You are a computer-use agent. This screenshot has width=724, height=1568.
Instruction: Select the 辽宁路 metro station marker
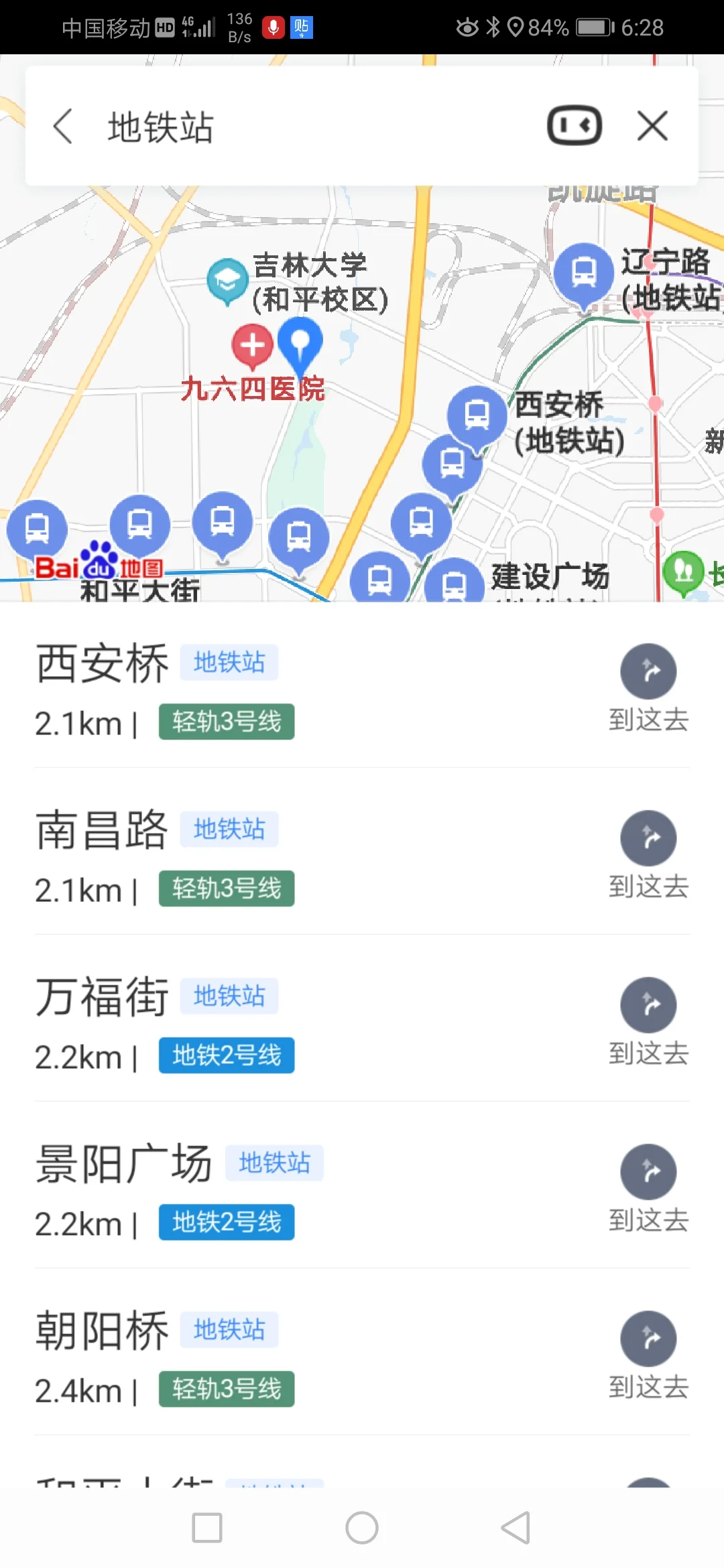point(583,271)
